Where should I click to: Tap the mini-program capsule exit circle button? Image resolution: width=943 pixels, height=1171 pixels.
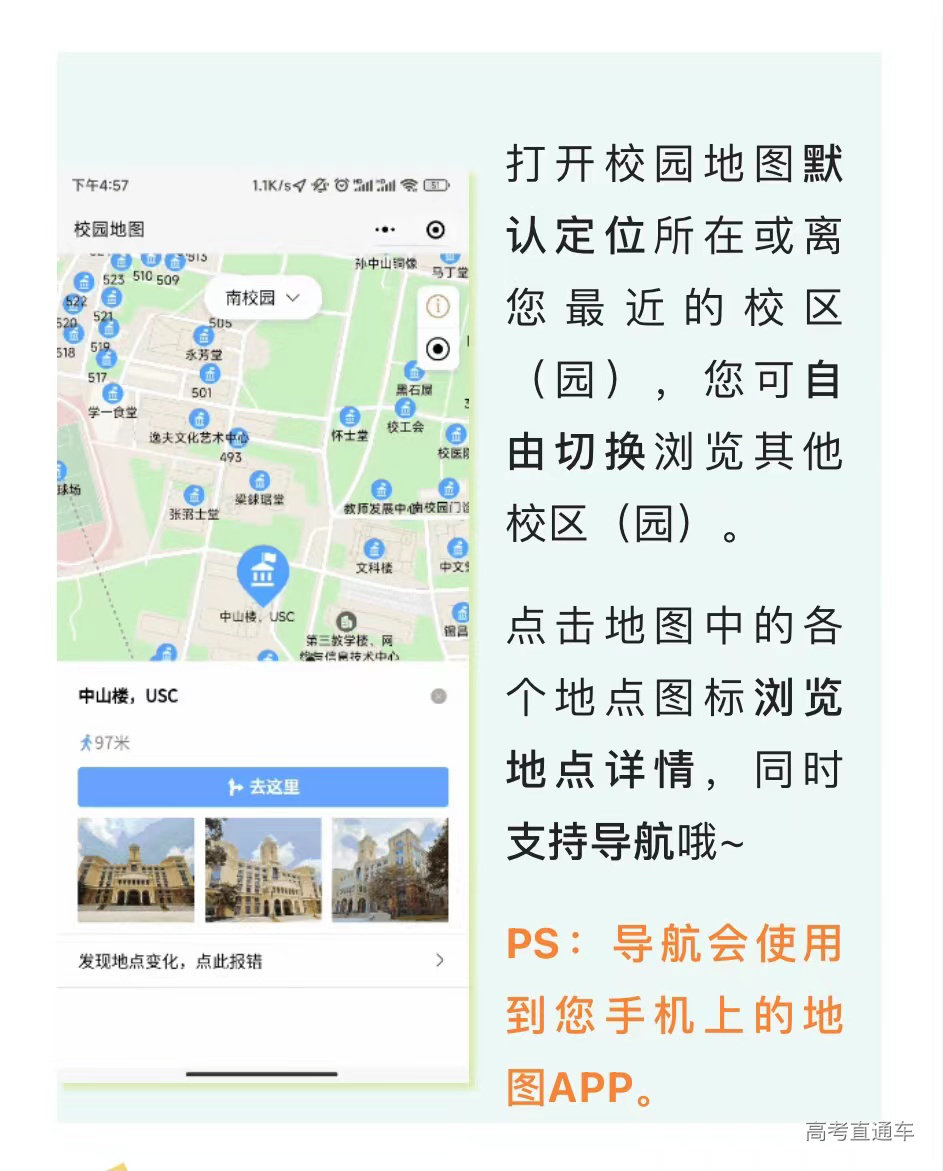click(435, 229)
